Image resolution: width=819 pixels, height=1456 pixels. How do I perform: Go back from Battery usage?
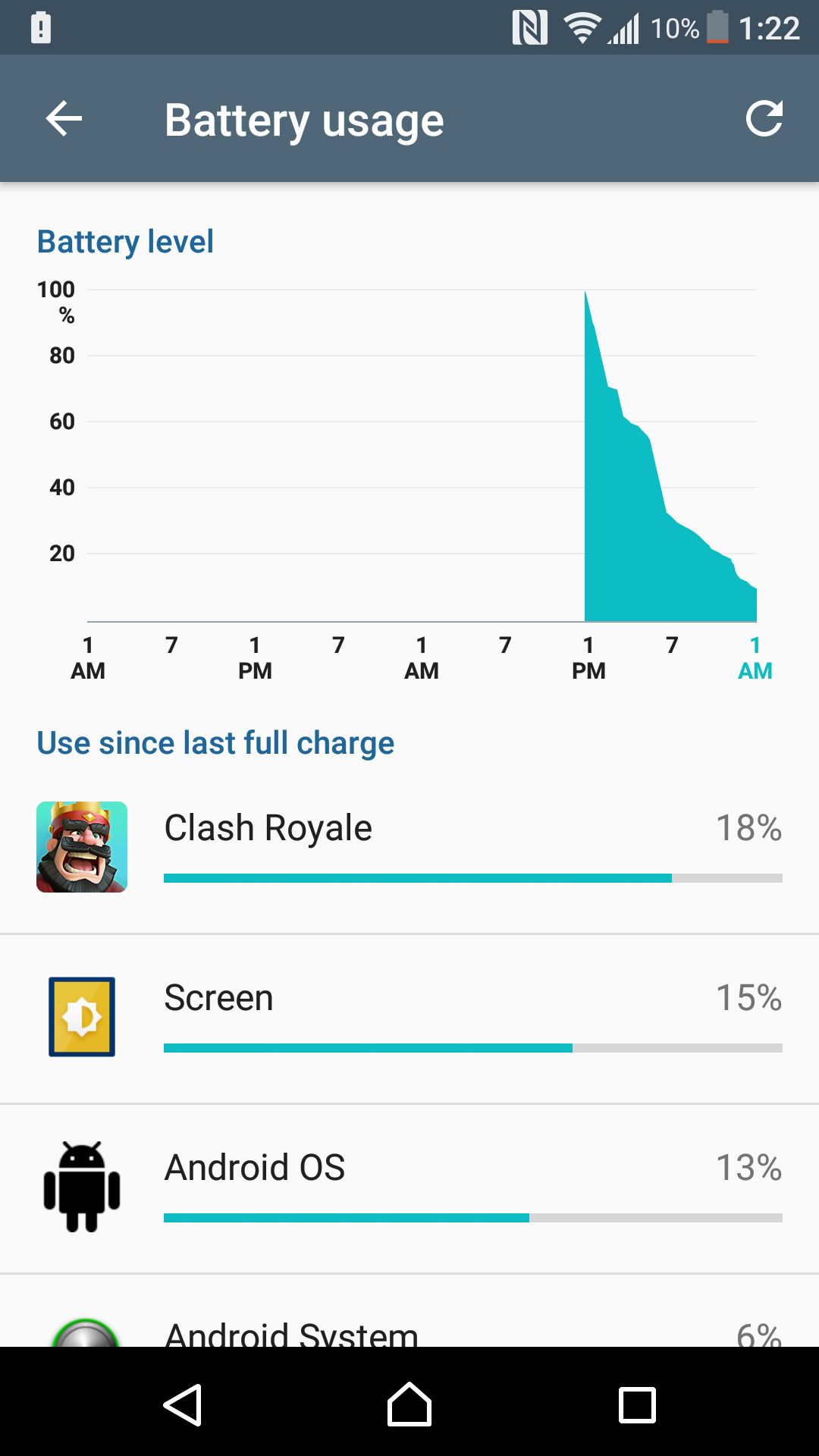(x=64, y=119)
